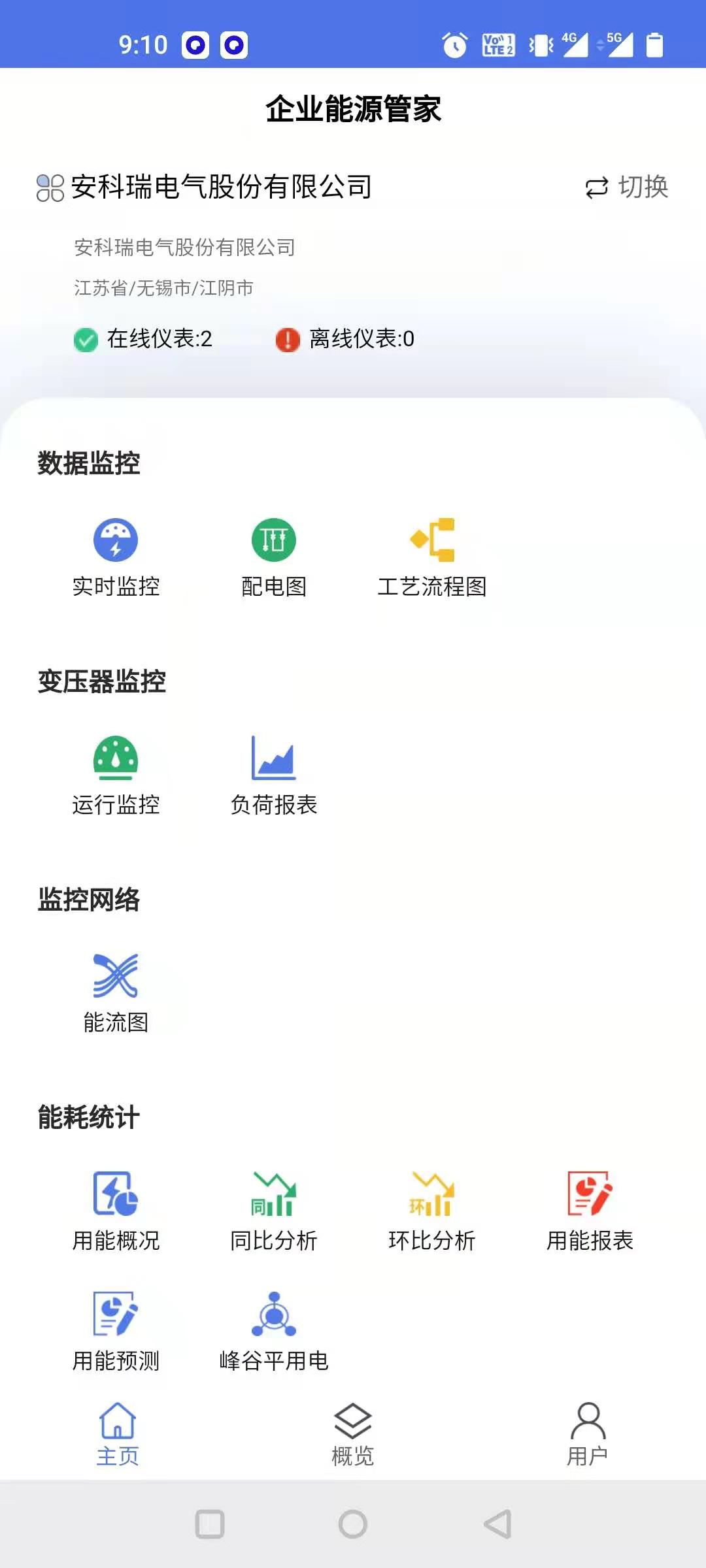Open 同比分析 year-over-year analysis

click(x=274, y=1210)
